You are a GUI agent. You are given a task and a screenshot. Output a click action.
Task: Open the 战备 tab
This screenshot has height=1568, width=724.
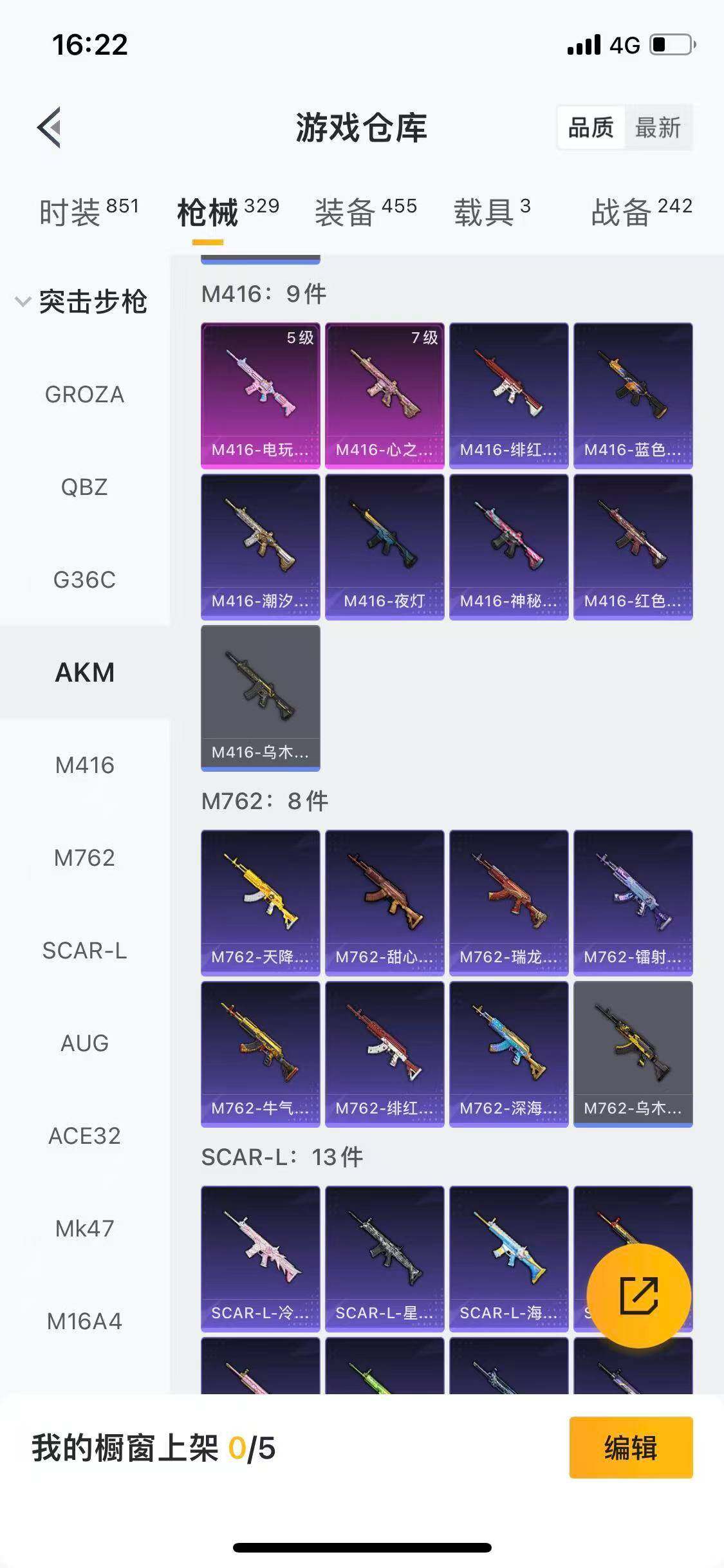[642, 212]
